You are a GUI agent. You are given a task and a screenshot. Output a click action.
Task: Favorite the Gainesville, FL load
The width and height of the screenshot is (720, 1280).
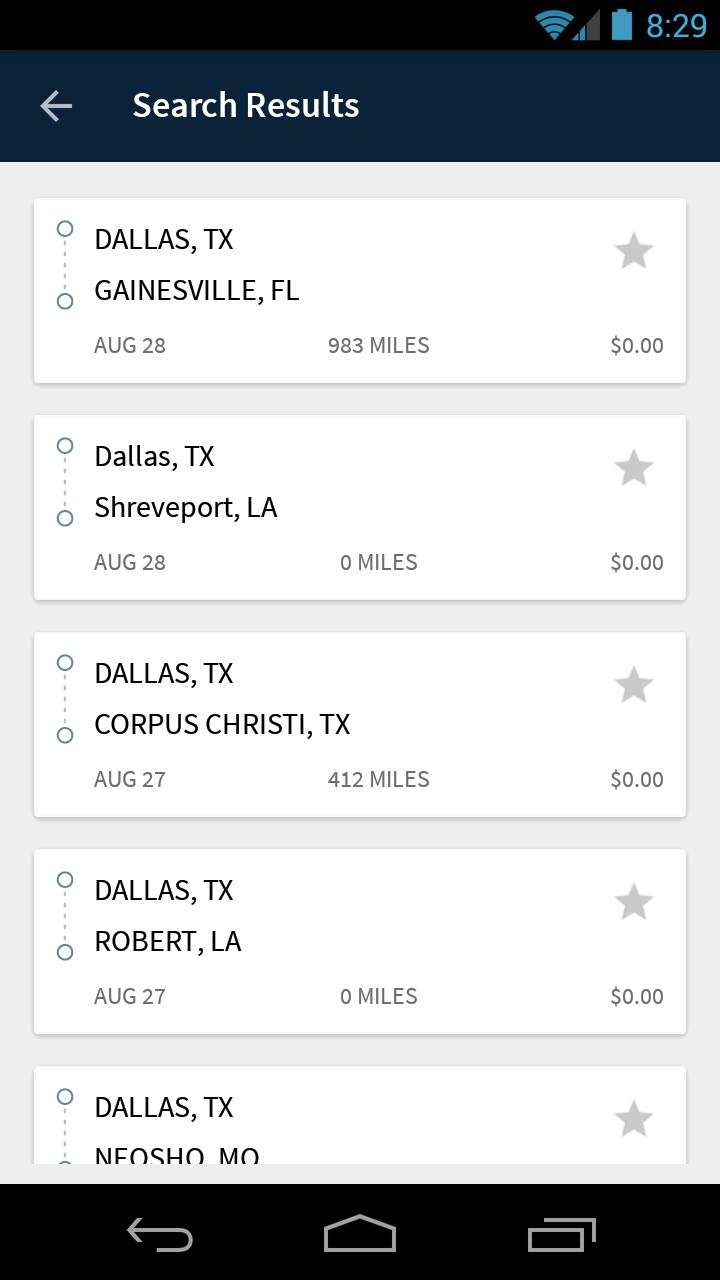click(633, 251)
